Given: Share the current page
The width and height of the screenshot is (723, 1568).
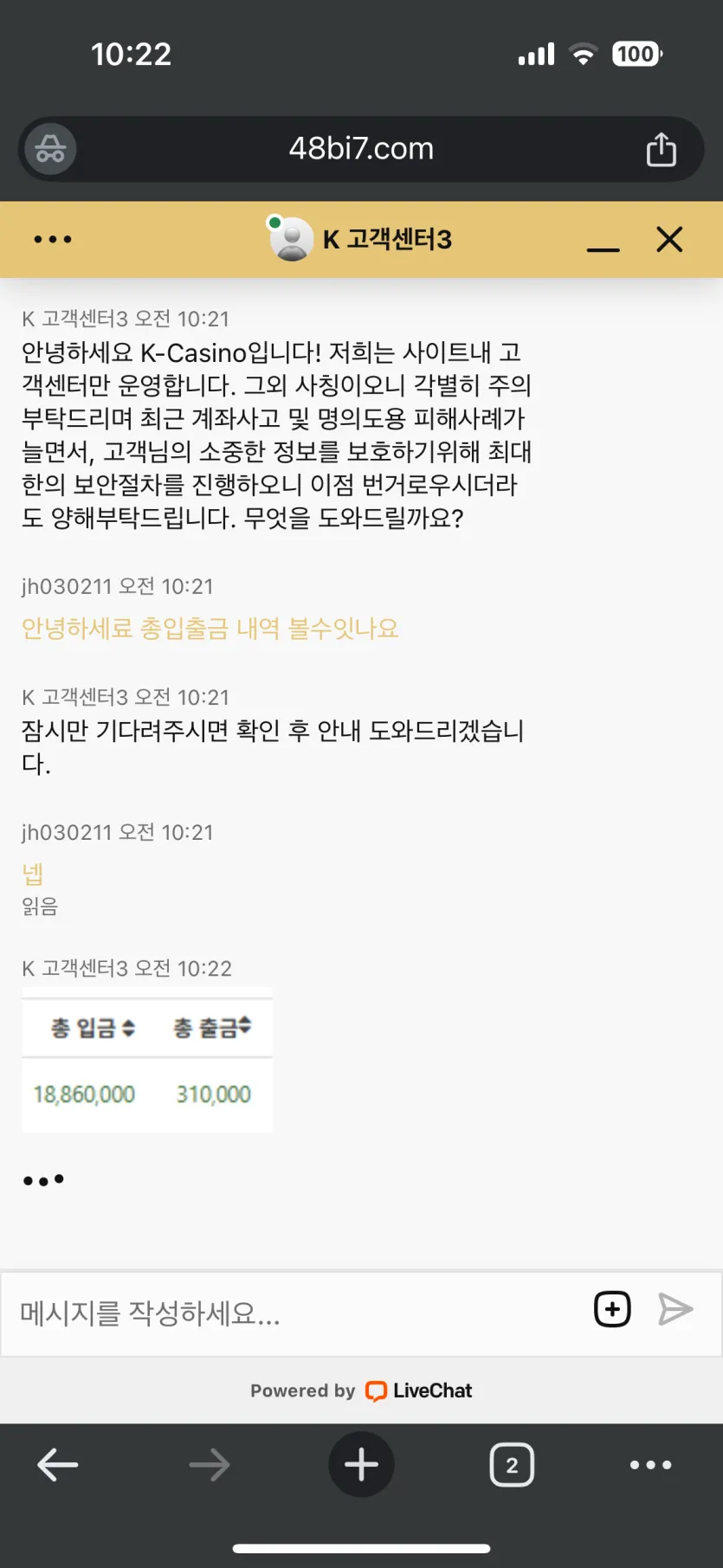Looking at the screenshot, I should (x=662, y=149).
